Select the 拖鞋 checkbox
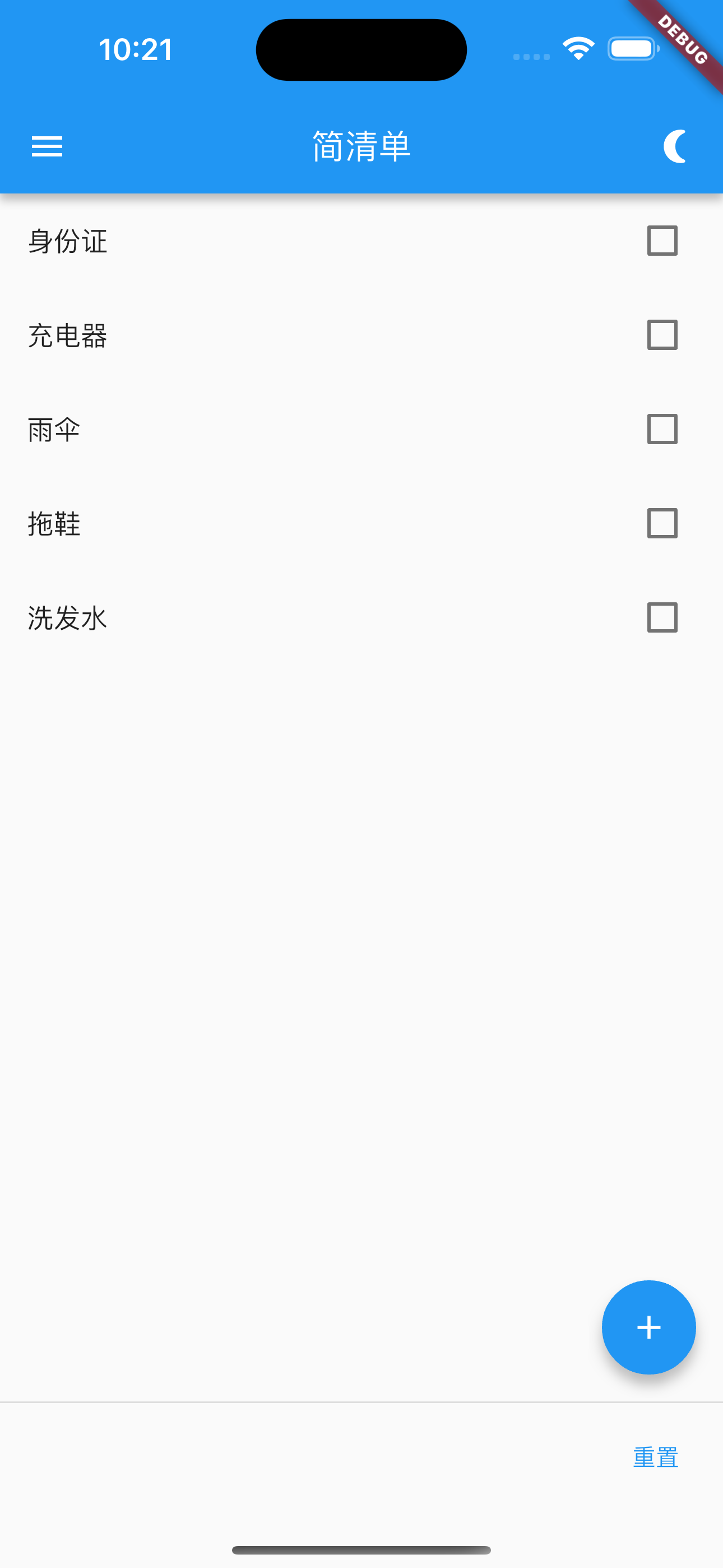This screenshot has width=723, height=1568. 662,523
